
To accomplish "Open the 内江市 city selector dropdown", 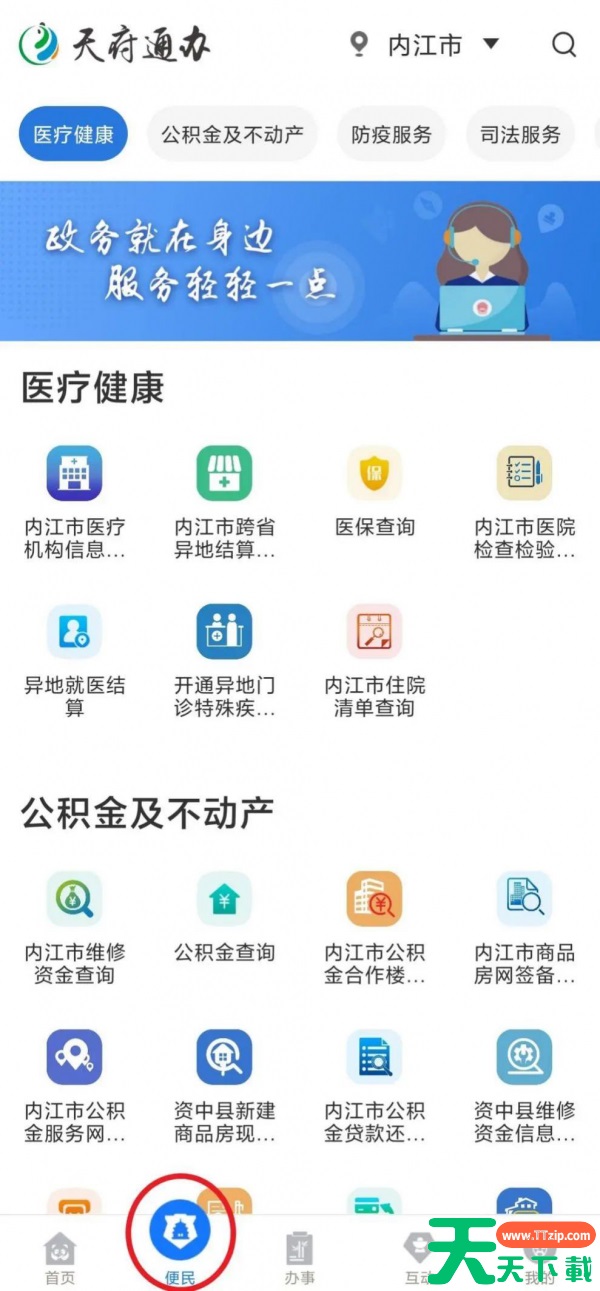I will 425,45.
